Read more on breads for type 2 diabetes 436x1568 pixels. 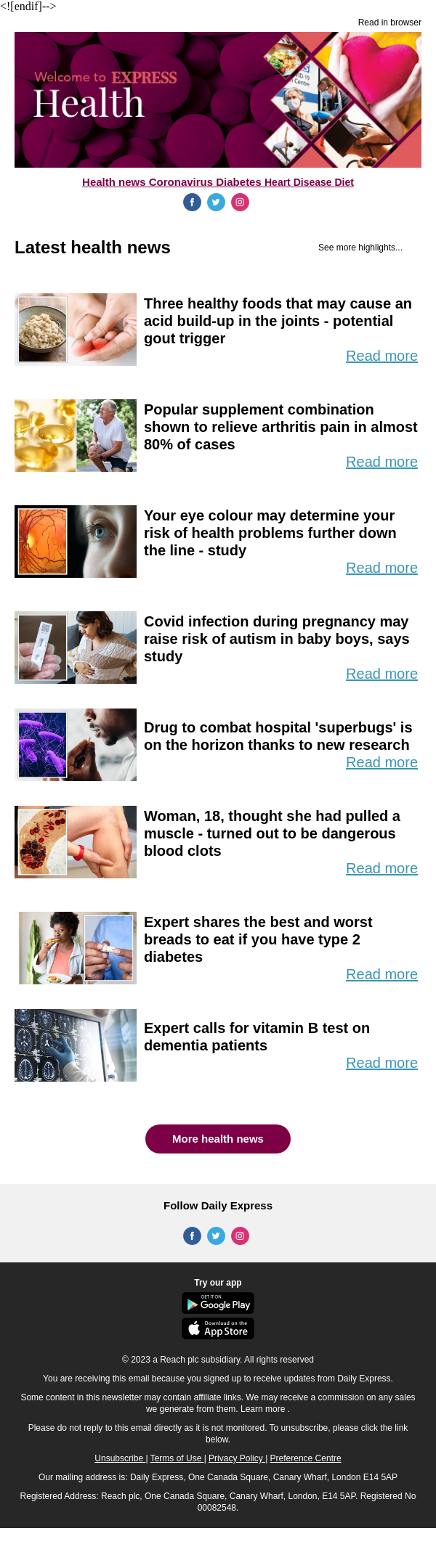(x=381, y=974)
